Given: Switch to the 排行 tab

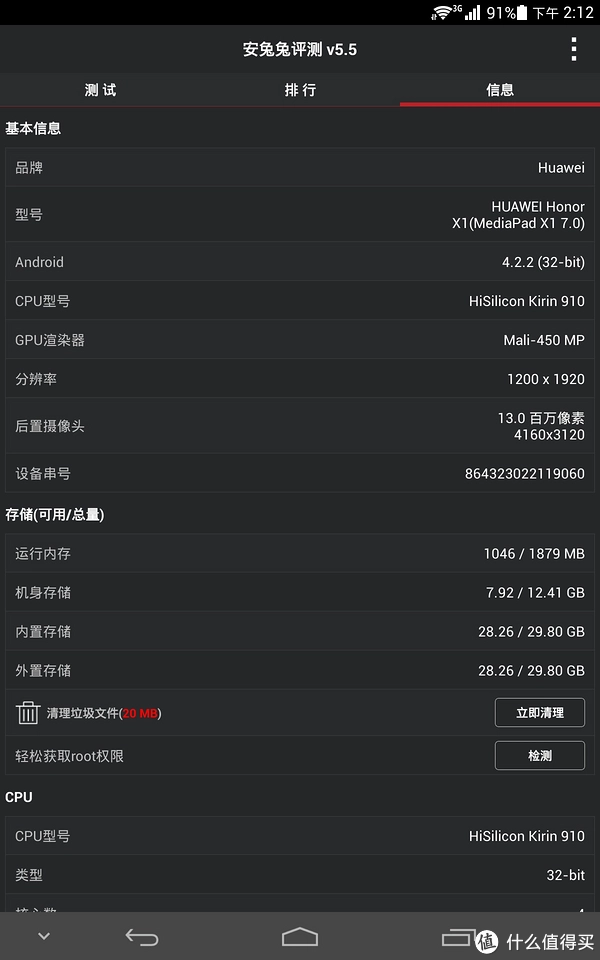Looking at the screenshot, I should pyautogui.click(x=300, y=90).
